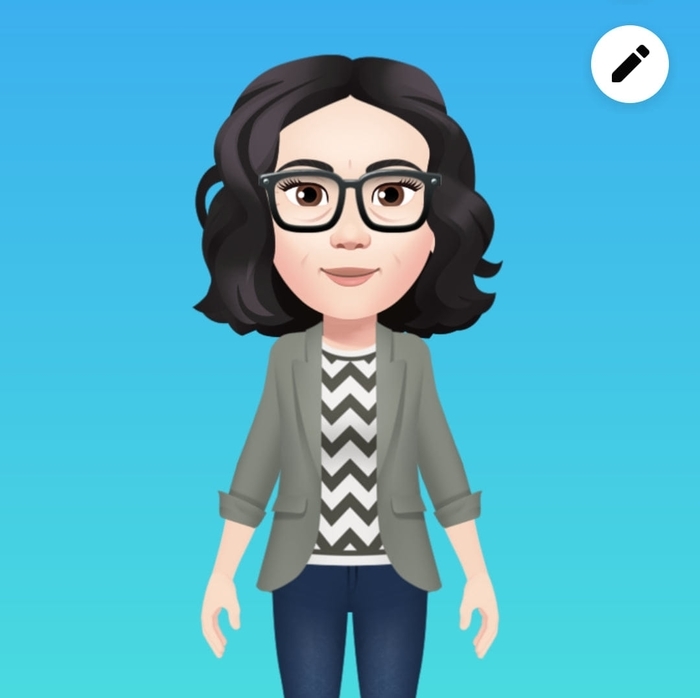Tap the pencil icon to edit avatar

tap(629, 64)
